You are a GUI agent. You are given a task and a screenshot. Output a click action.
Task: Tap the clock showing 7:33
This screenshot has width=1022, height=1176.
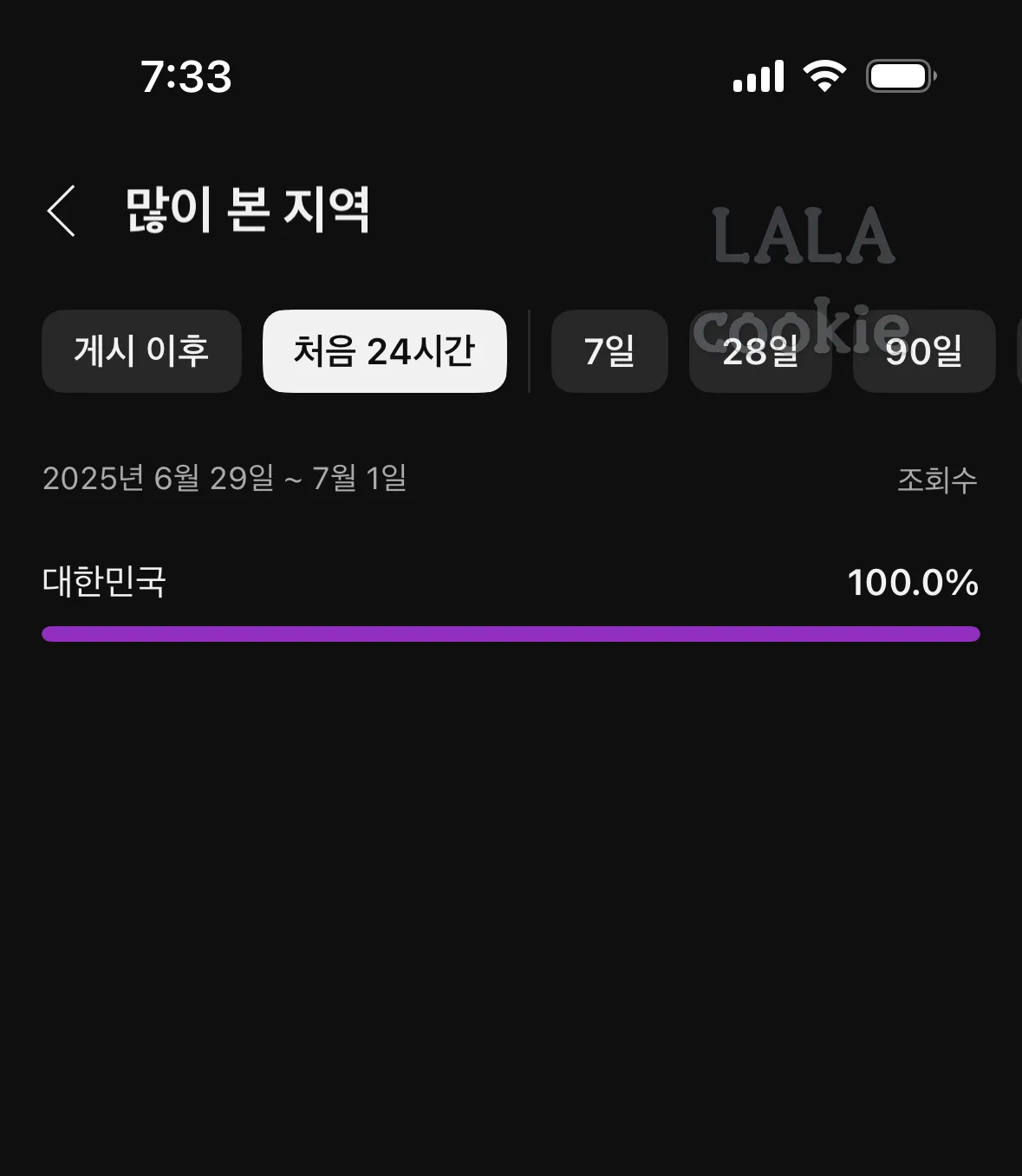[x=186, y=77]
